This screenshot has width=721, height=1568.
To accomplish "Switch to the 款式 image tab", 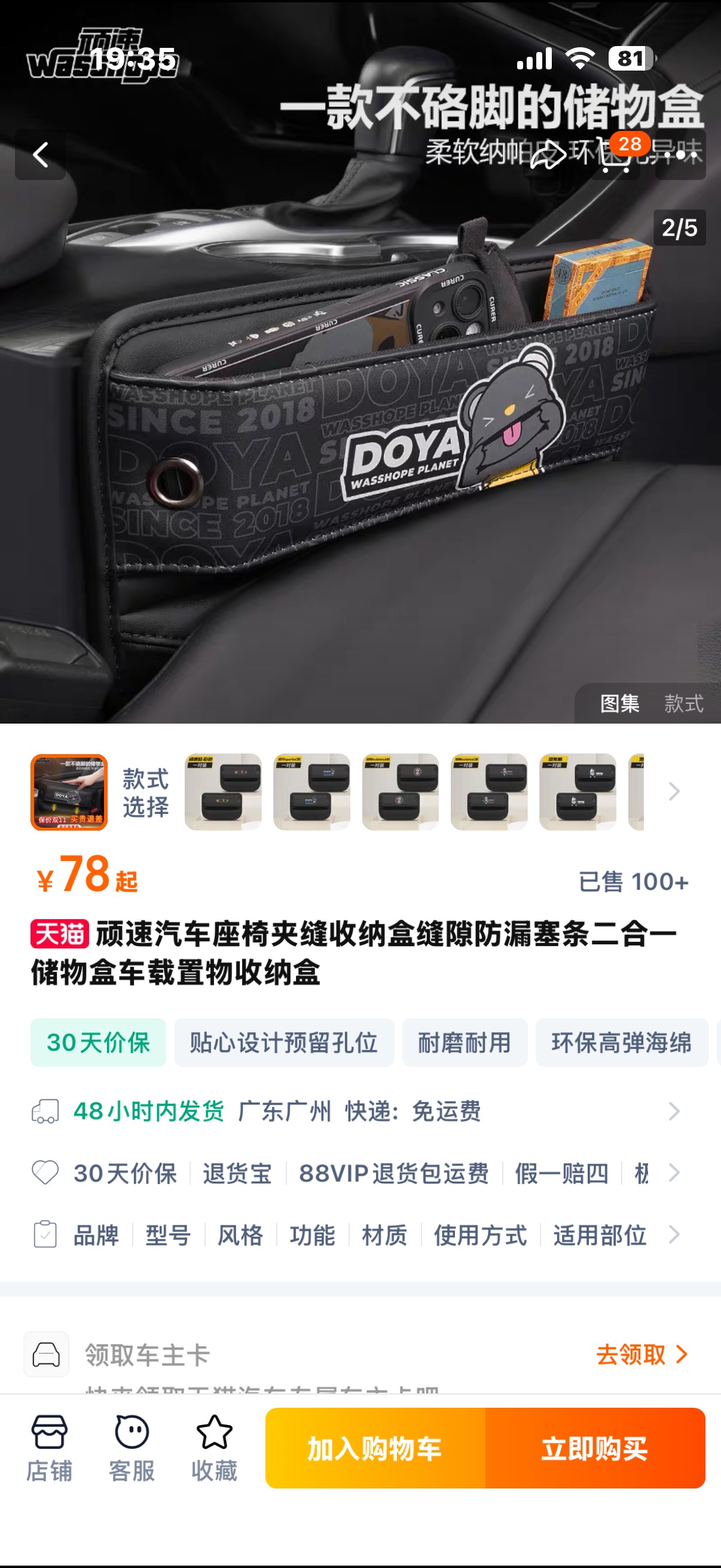I will point(683,703).
